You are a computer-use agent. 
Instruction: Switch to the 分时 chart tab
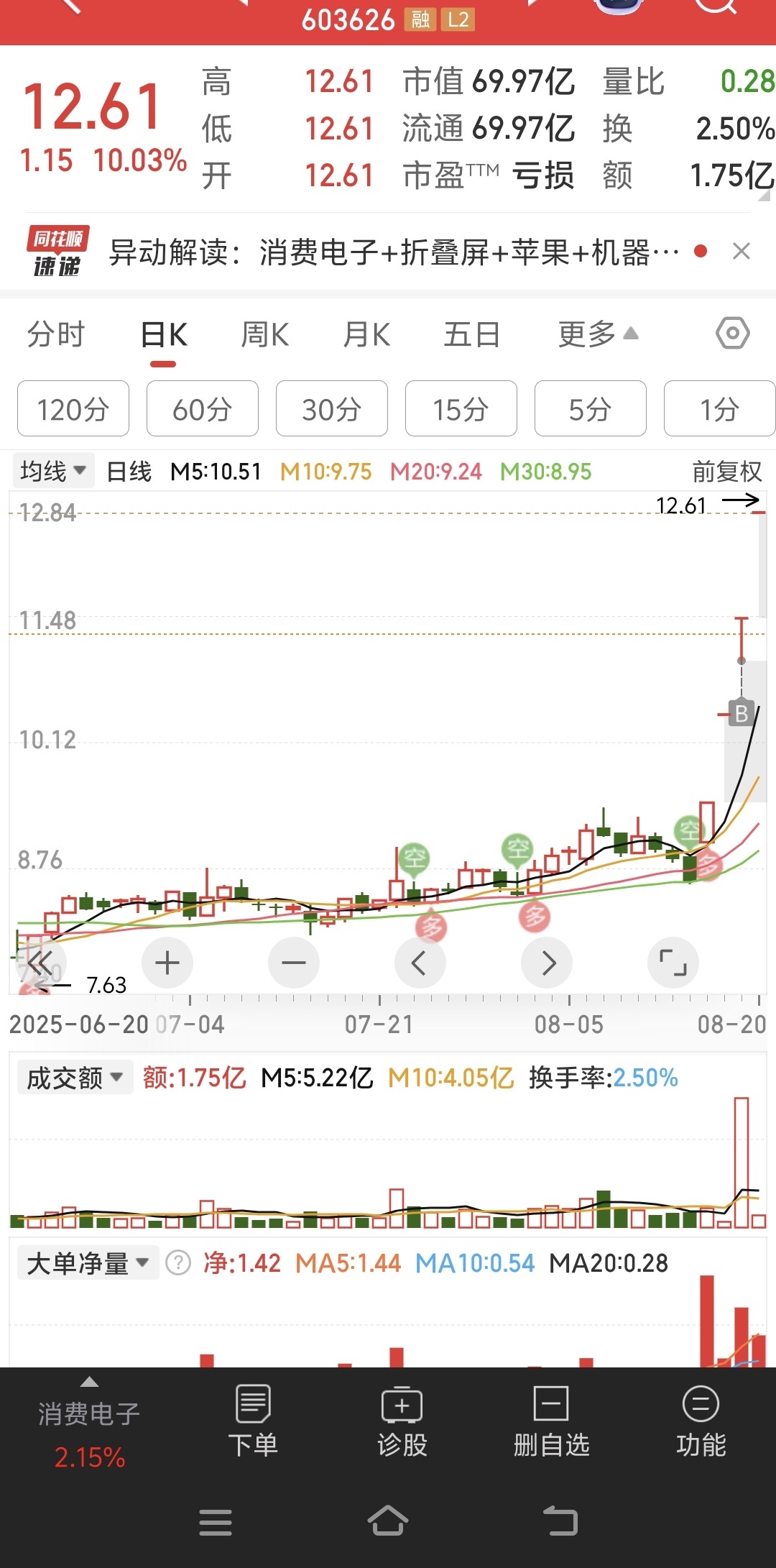[x=56, y=334]
